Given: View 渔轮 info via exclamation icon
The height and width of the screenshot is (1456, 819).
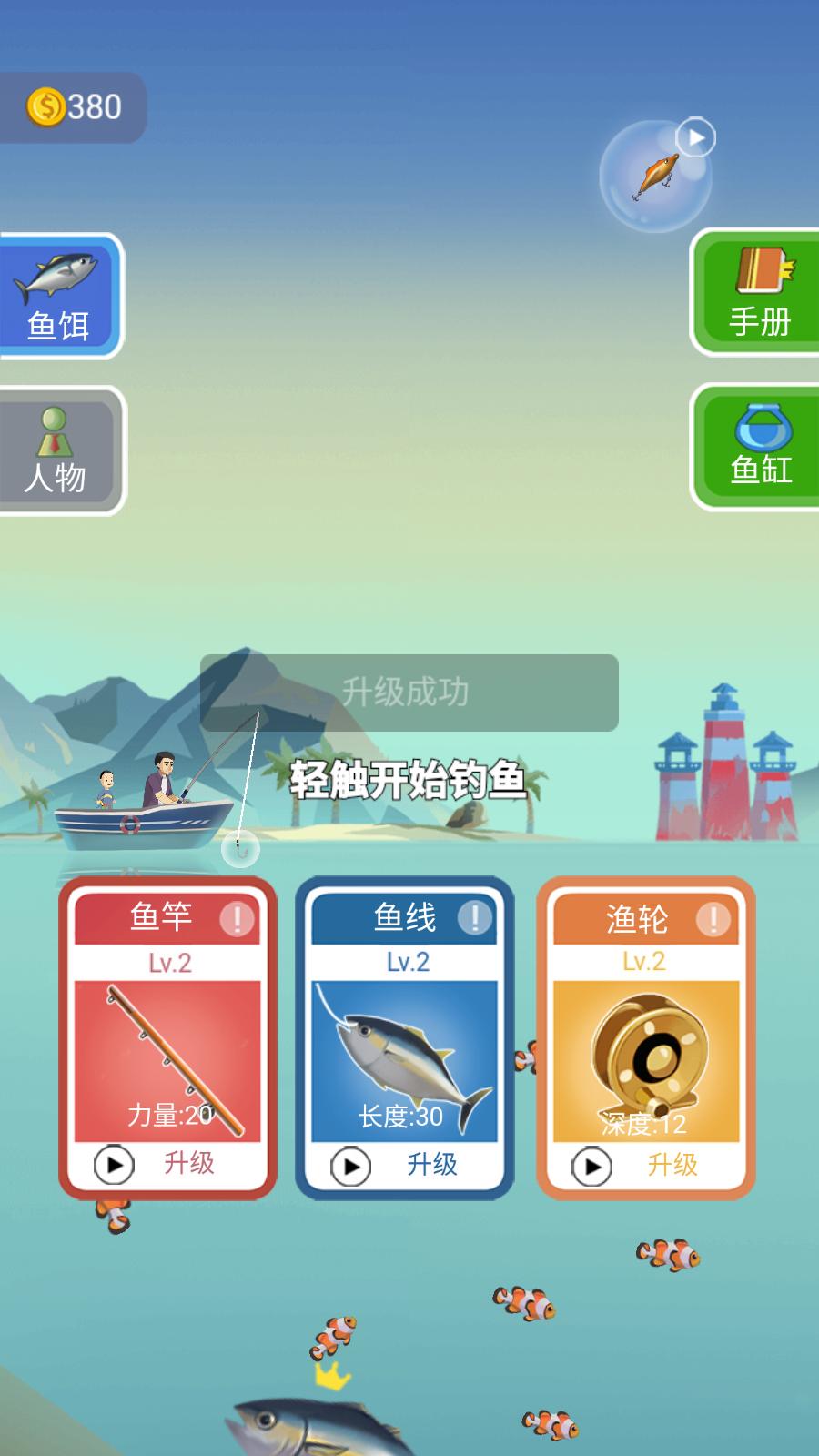Looking at the screenshot, I should [x=713, y=920].
